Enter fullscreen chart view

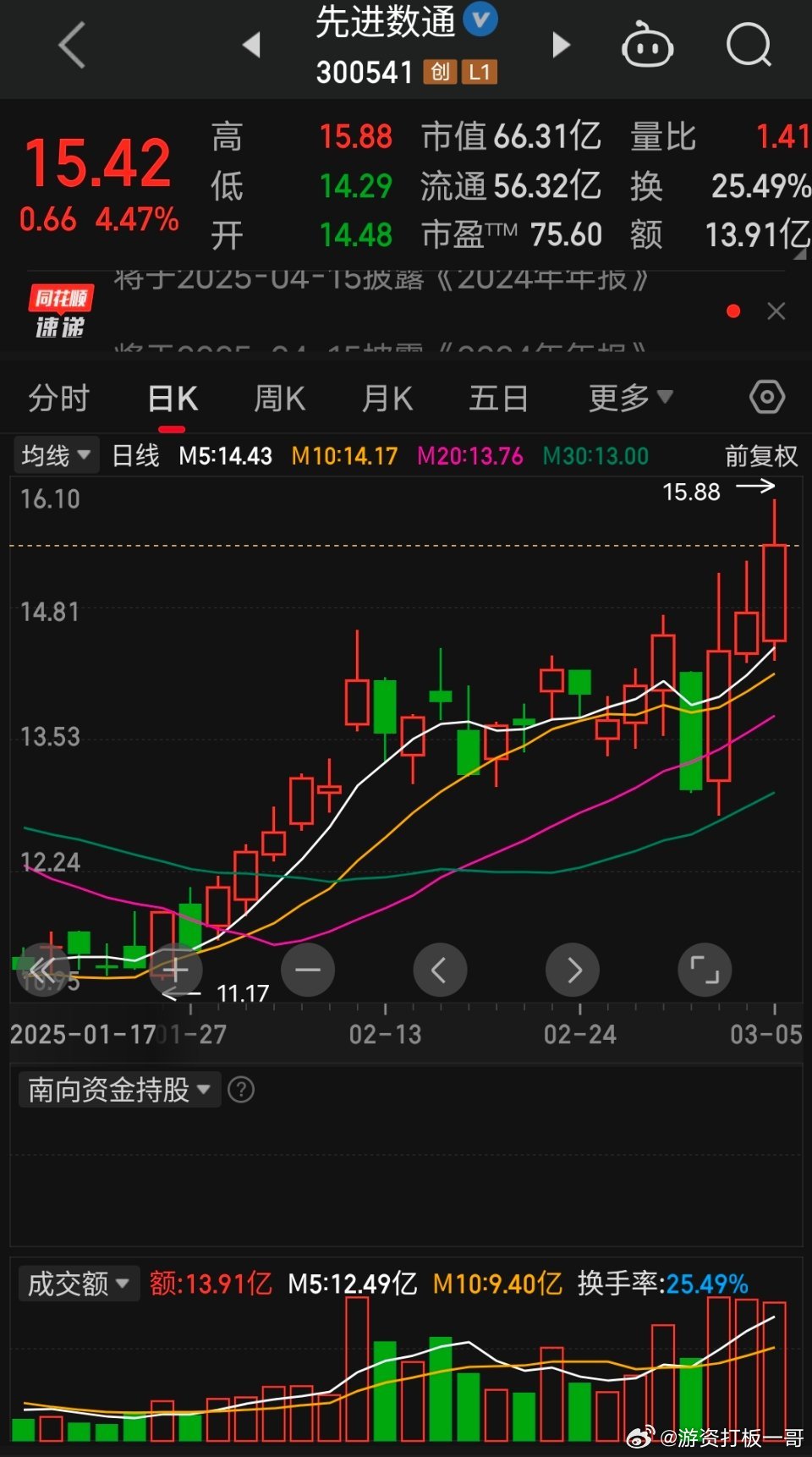(705, 970)
